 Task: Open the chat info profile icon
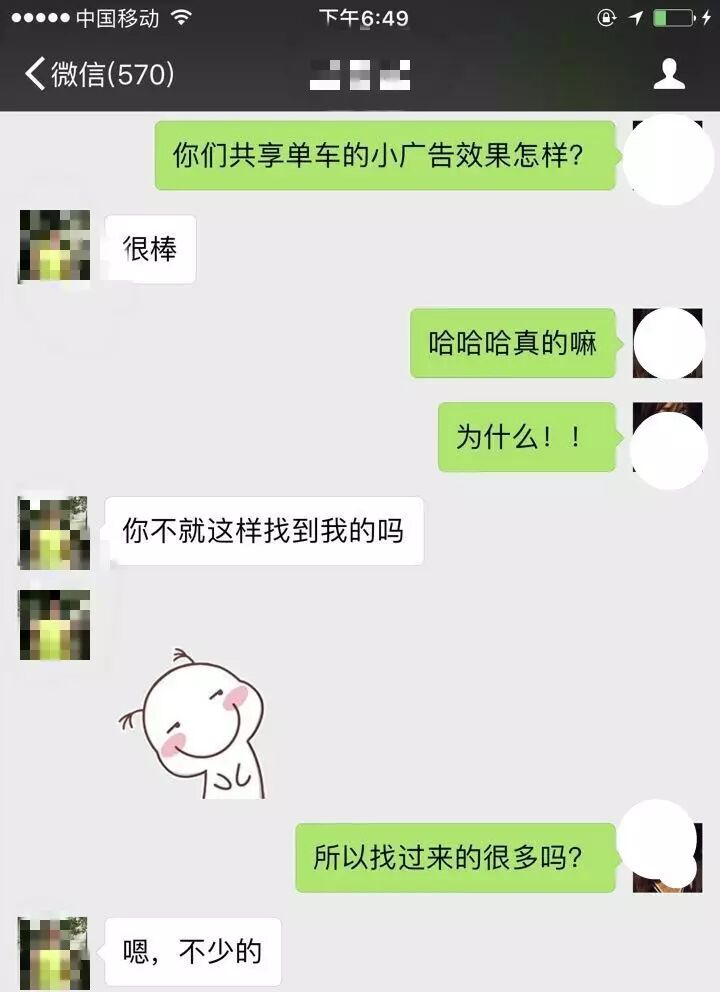click(x=669, y=74)
